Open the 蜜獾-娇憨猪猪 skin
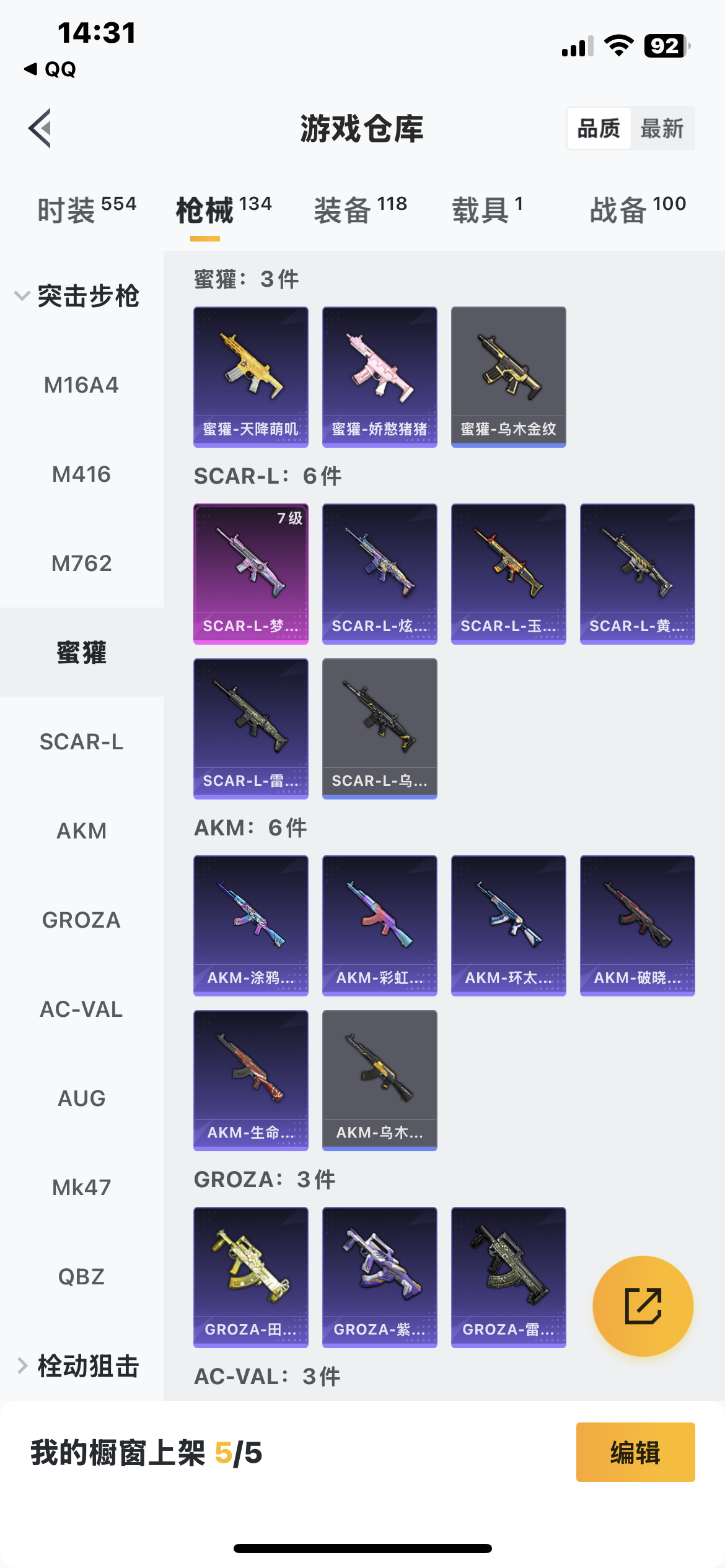Viewport: 725px width, 1568px height. 380,377
